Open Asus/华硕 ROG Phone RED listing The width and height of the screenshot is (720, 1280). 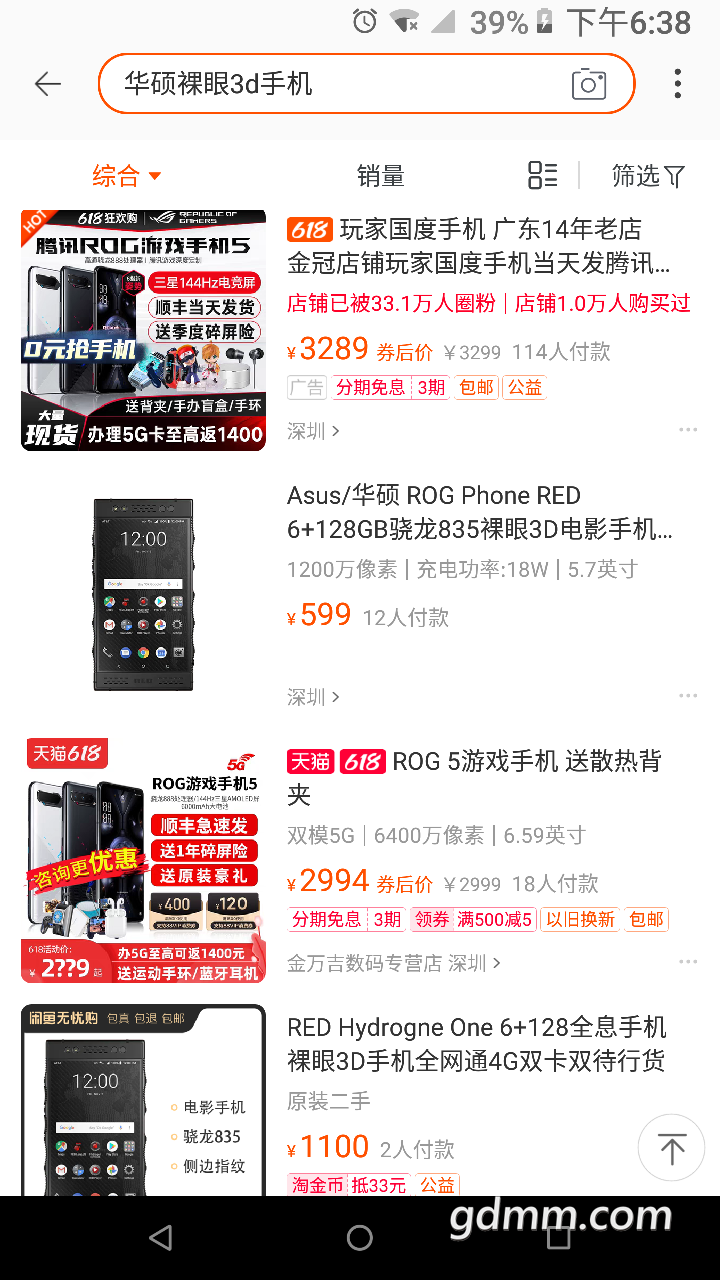point(478,512)
